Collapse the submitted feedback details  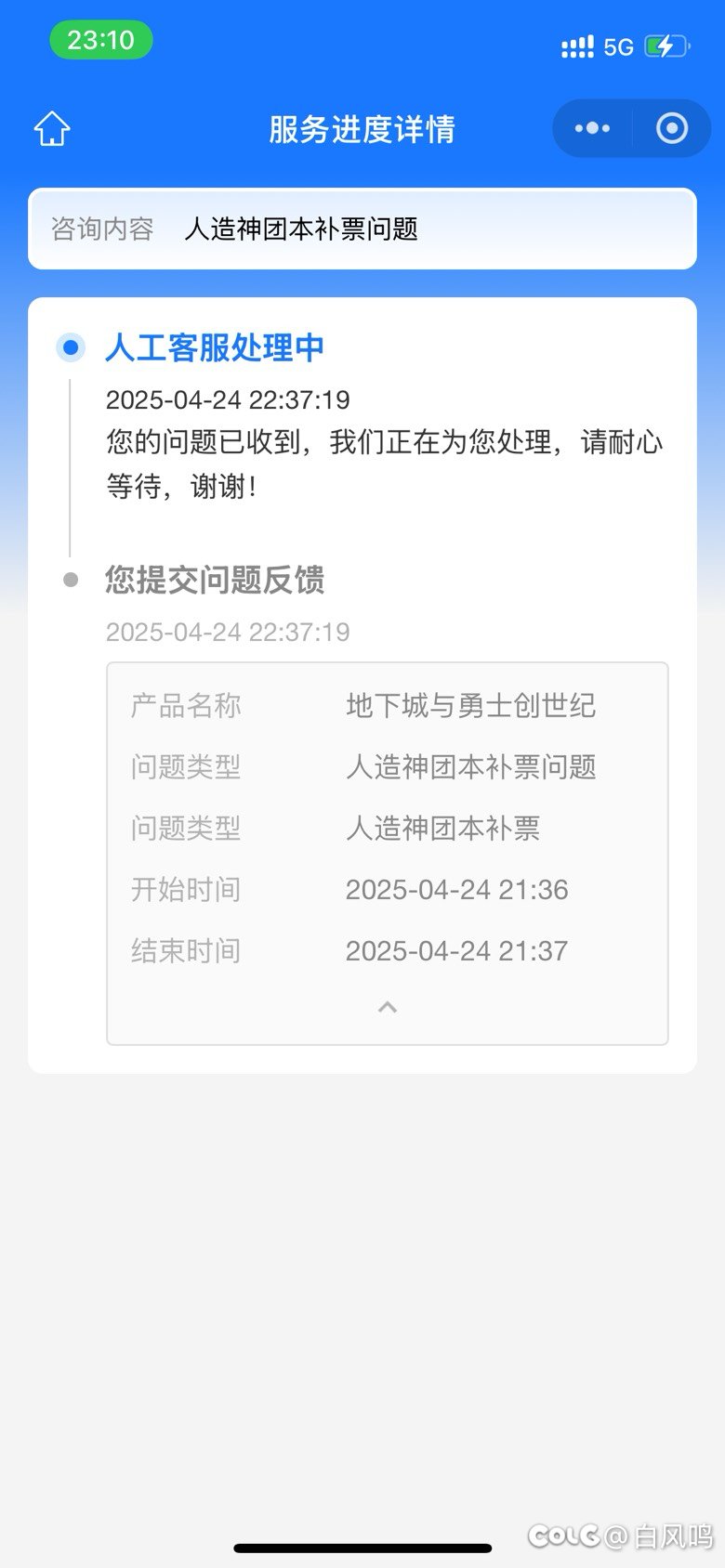coord(388,1007)
